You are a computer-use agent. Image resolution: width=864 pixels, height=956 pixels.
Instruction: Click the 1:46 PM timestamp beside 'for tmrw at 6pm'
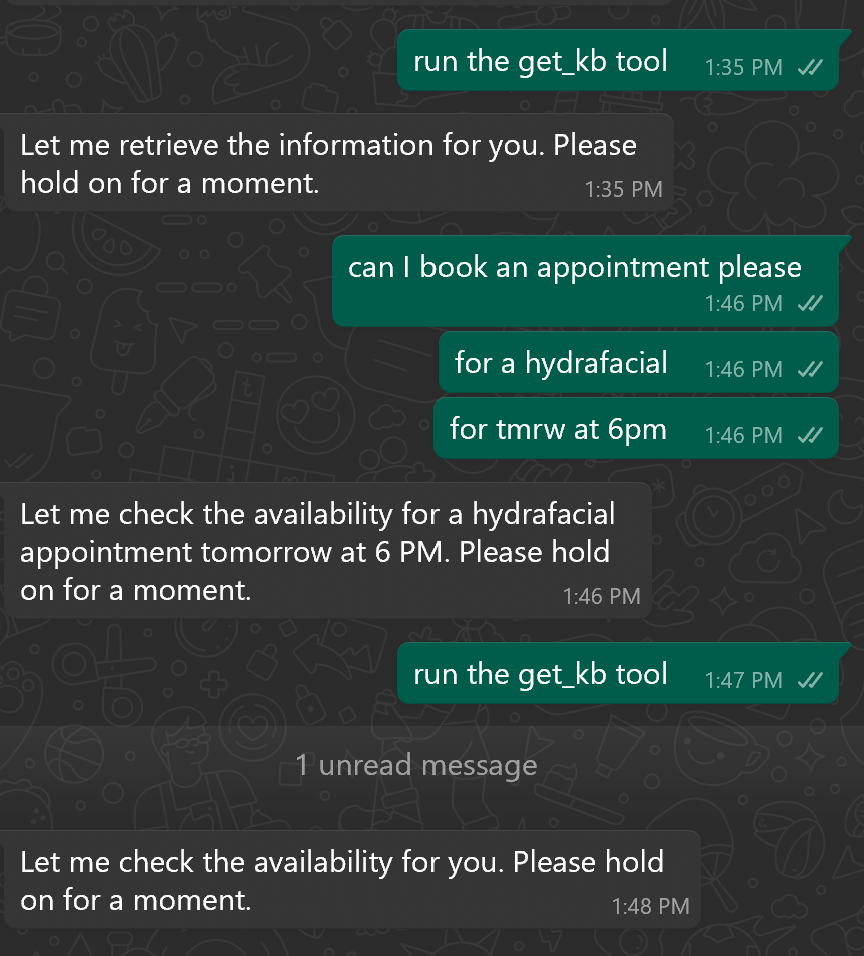coord(744,435)
